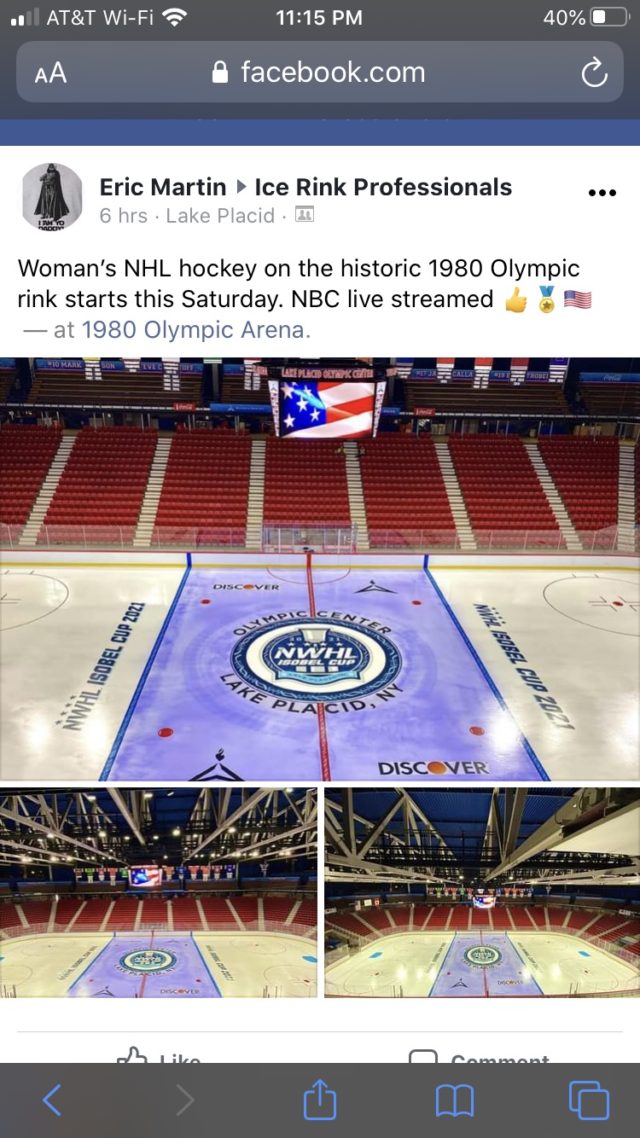Reload the page

pyautogui.click(x=594, y=73)
